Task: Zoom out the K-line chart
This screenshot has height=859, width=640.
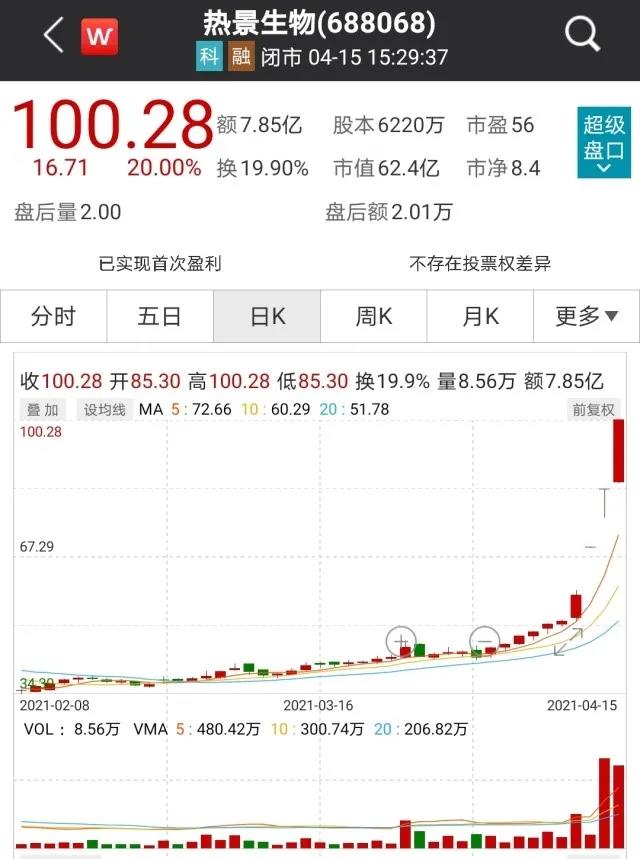Action: click(485, 640)
